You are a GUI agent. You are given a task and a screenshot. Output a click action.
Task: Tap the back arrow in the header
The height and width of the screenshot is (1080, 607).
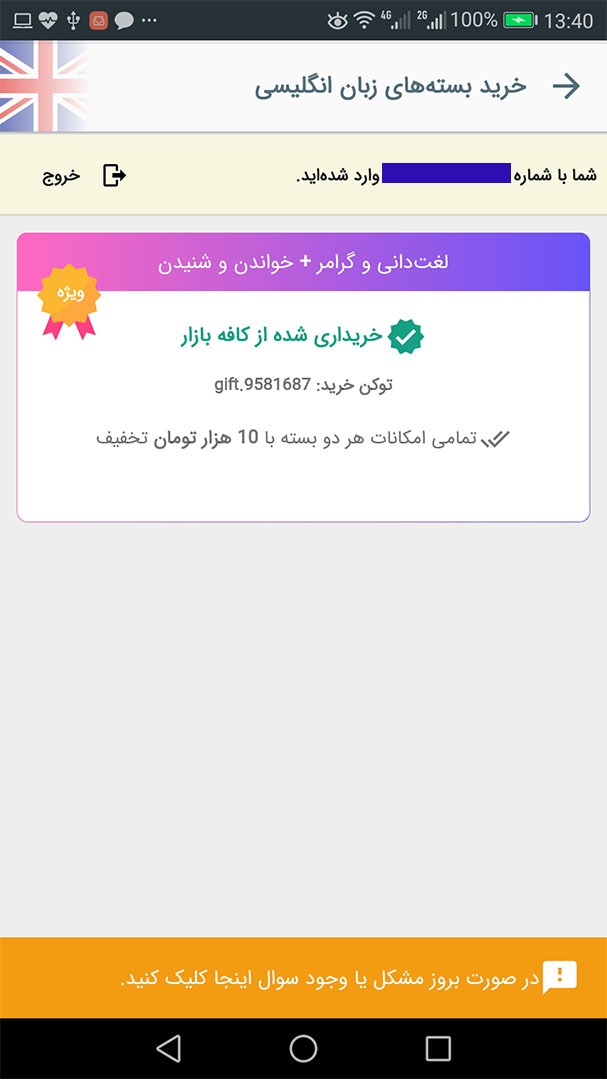point(566,86)
